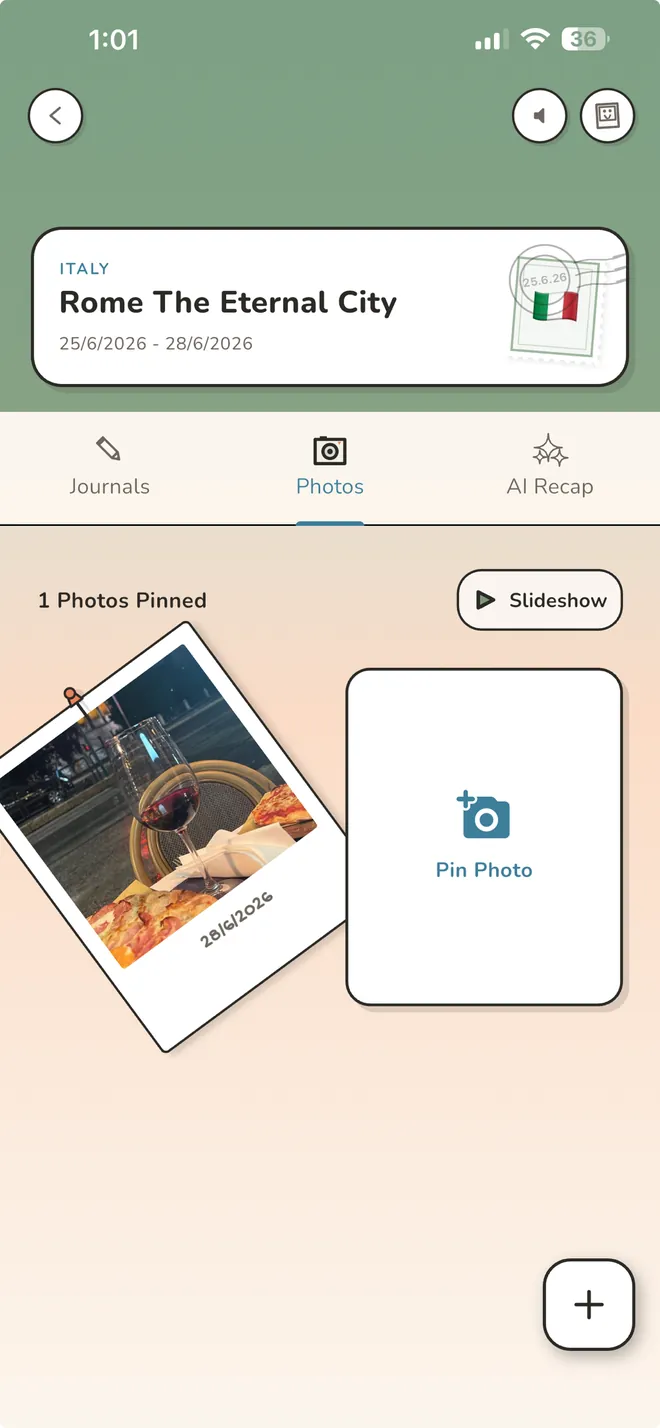Start the Slideshow
The height and width of the screenshot is (1428, 660).
(x=540, y=600)
